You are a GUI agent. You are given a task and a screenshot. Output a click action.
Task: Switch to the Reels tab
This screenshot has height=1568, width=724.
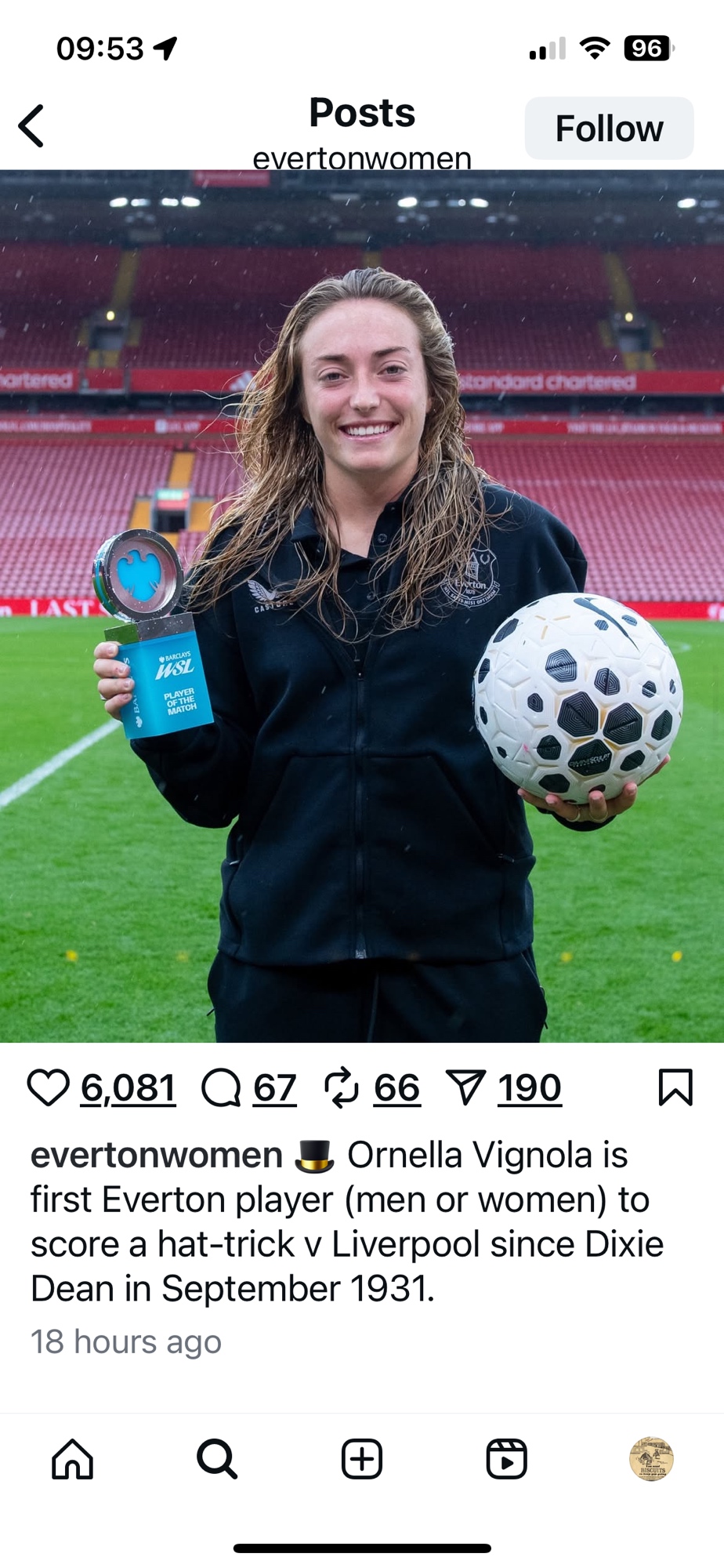click(x=506, y=1459)
